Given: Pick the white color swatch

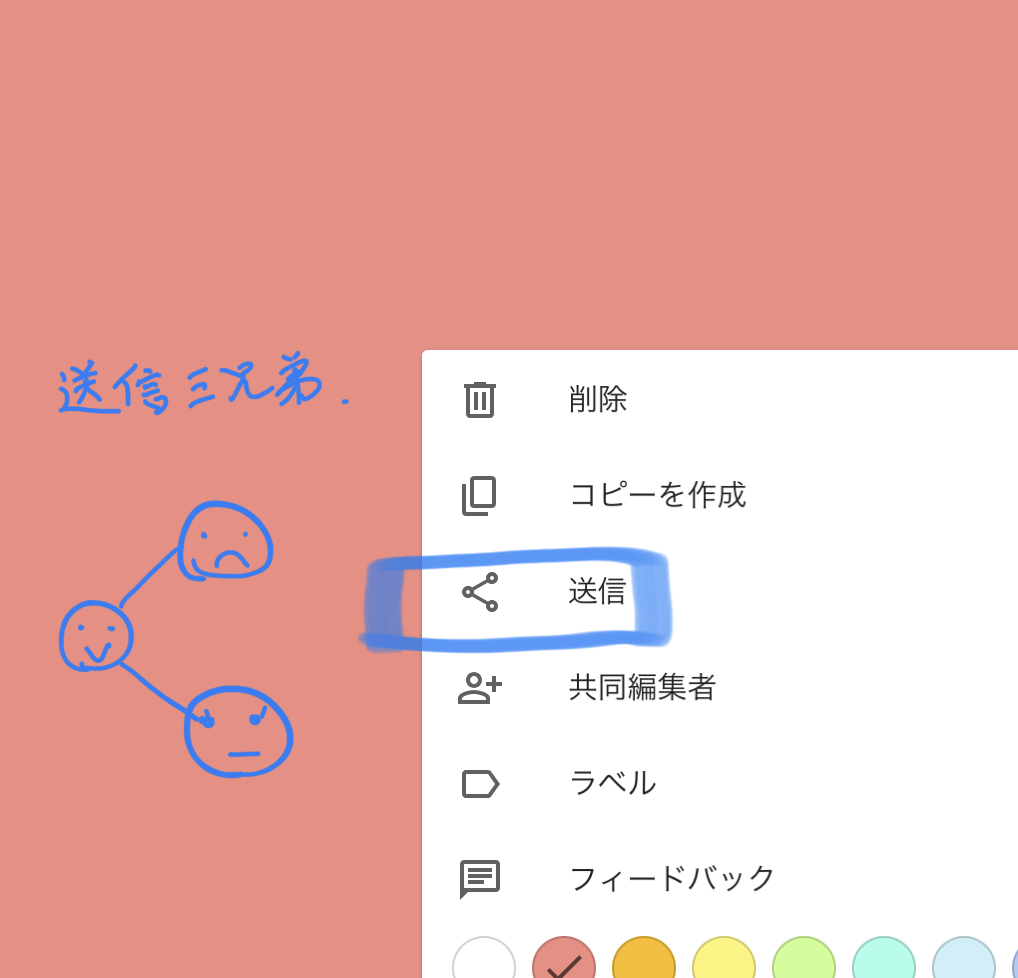Looking at the screenshot, I should (x=484, y=962).
